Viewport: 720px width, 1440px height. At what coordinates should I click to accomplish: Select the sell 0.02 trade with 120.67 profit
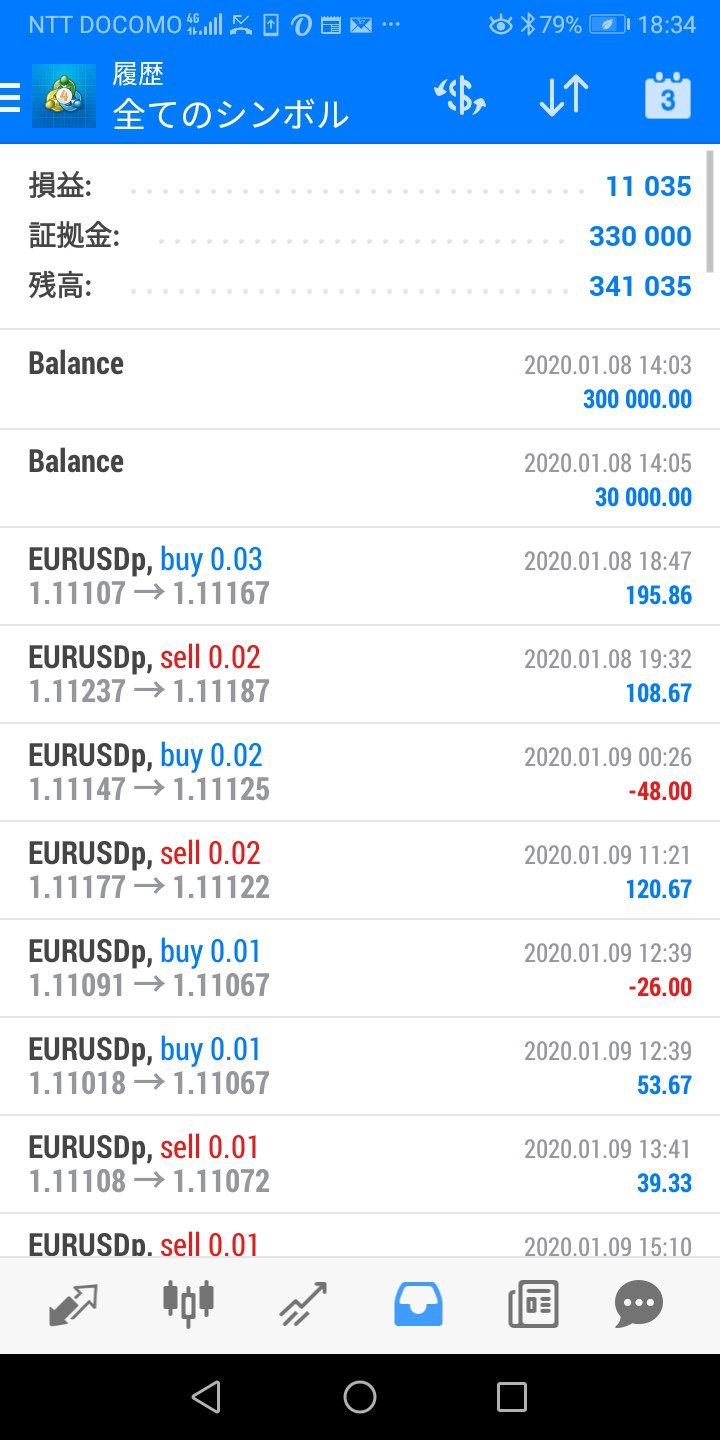tap(360, 871)
